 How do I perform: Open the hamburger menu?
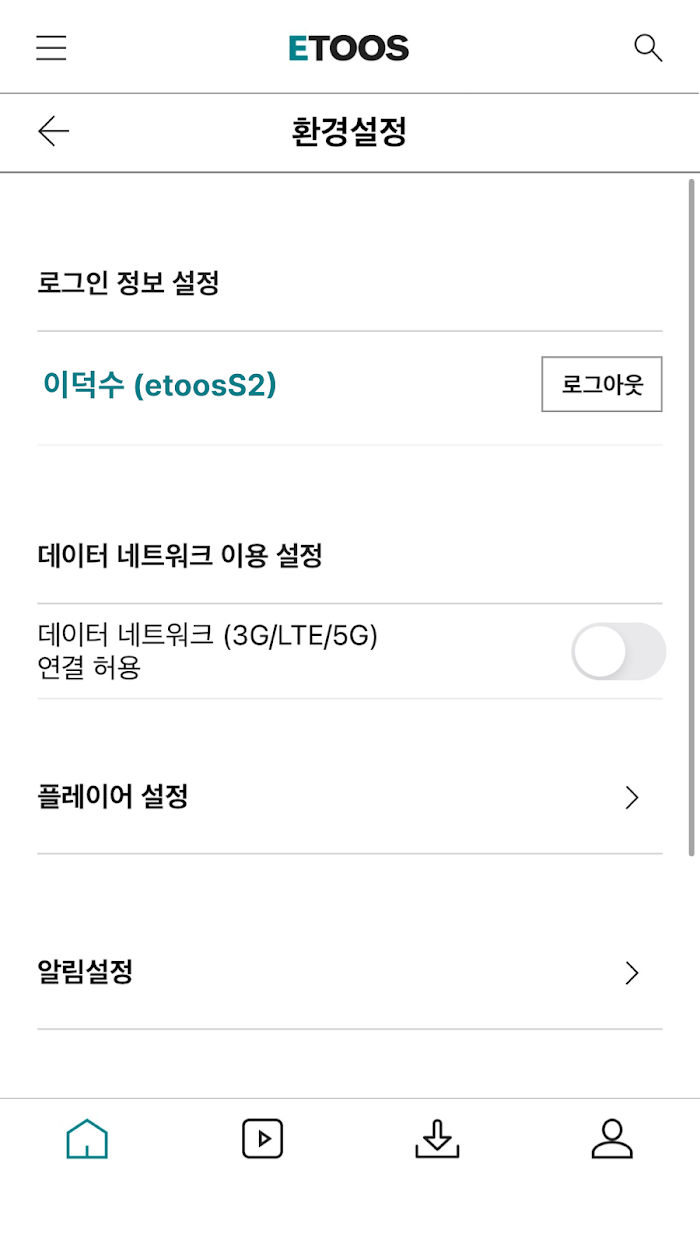click(x=51, y=48)
